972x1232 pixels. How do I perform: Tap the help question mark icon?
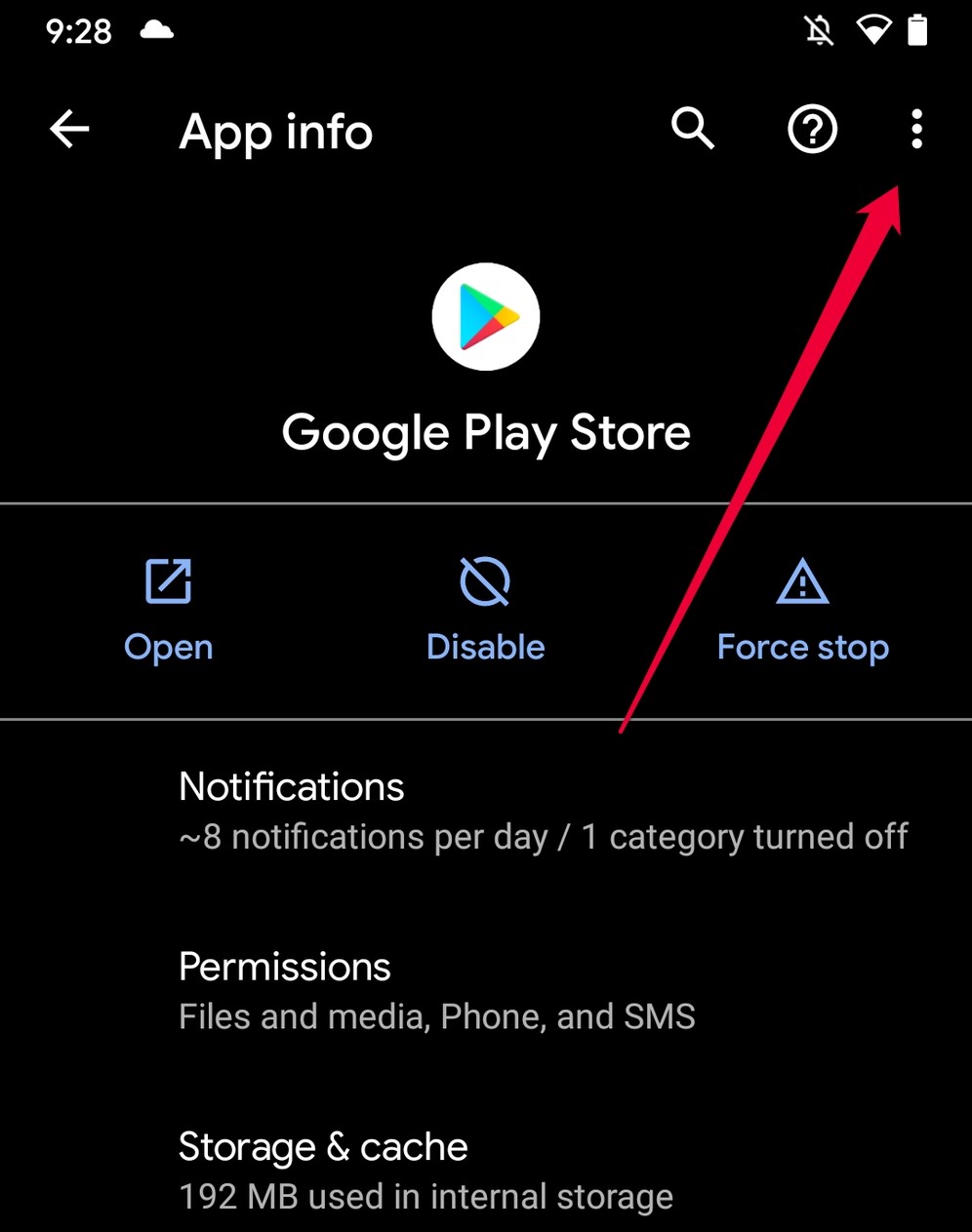pos(812,129)
